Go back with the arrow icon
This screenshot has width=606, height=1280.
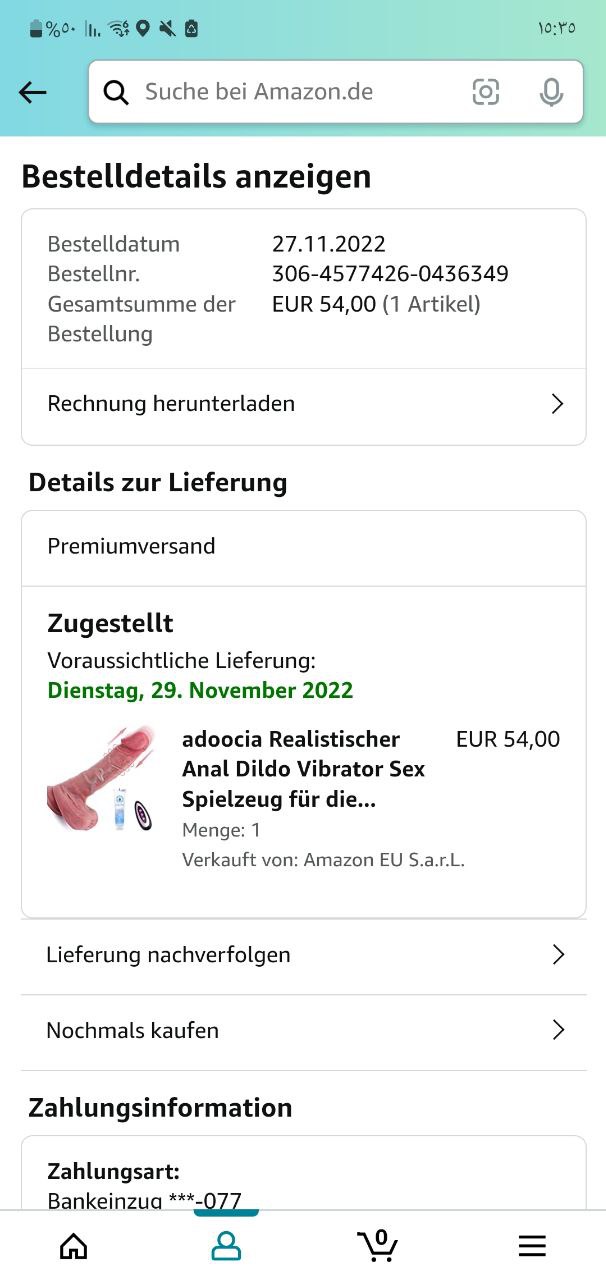(x=33, y=93)
